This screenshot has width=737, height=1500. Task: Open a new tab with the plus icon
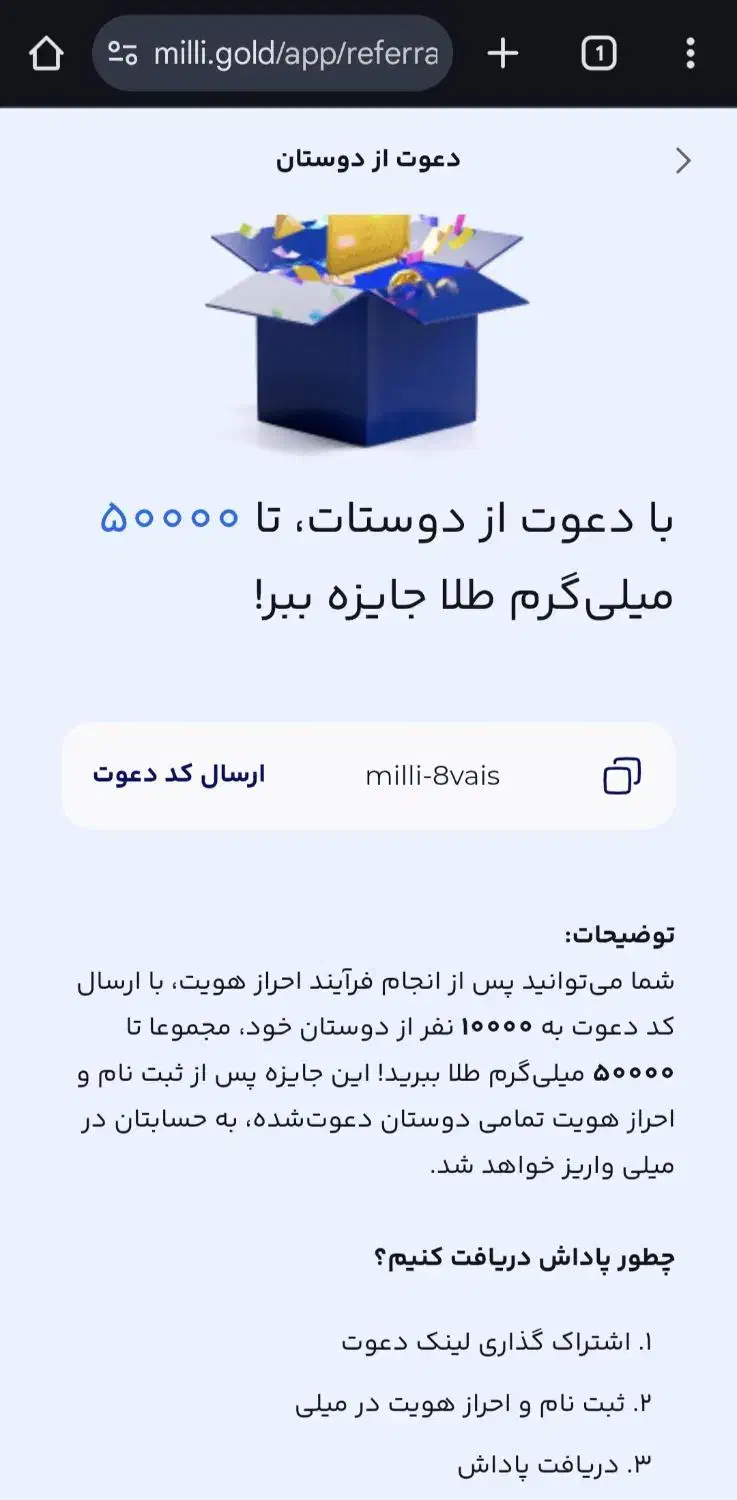pos(503,54)
